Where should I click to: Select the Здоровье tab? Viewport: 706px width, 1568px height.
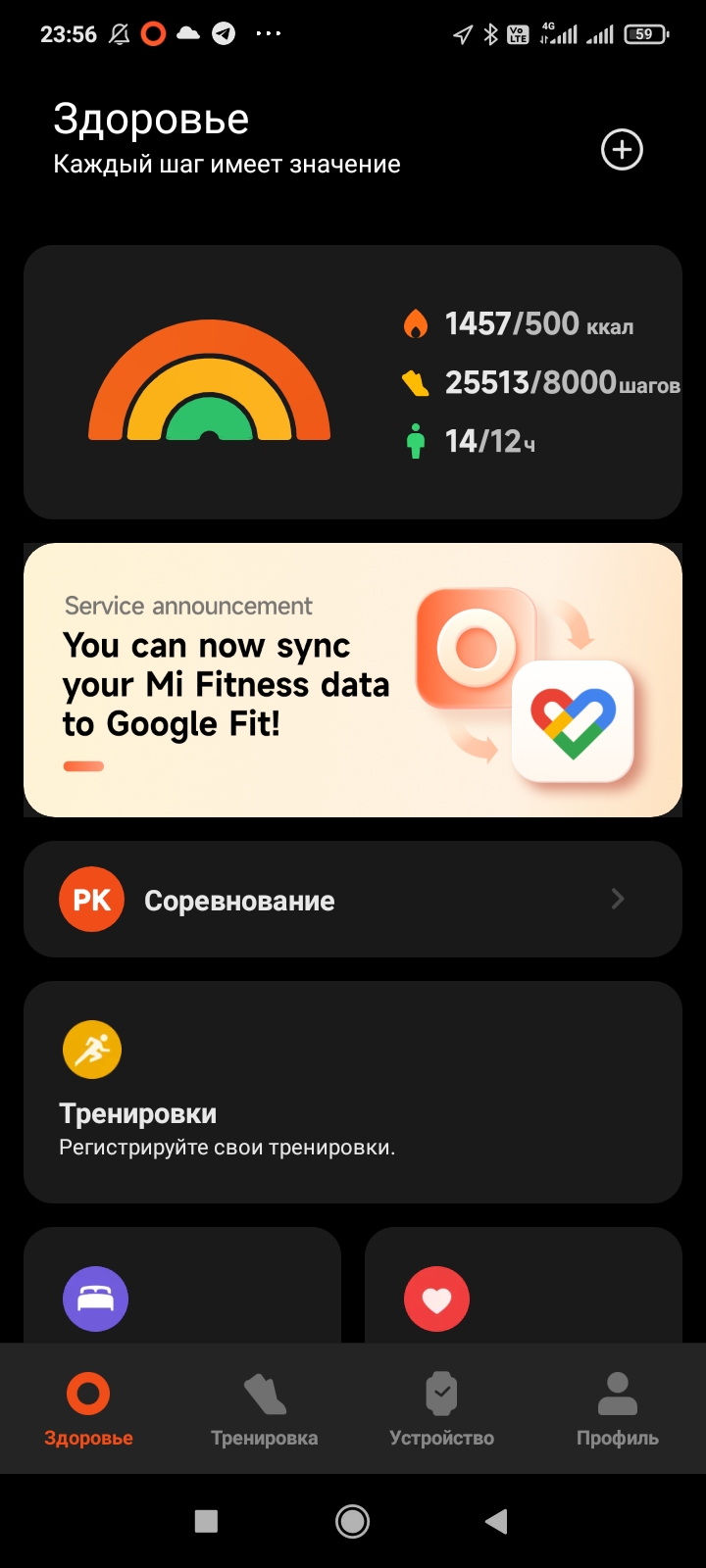point(88,1409)
